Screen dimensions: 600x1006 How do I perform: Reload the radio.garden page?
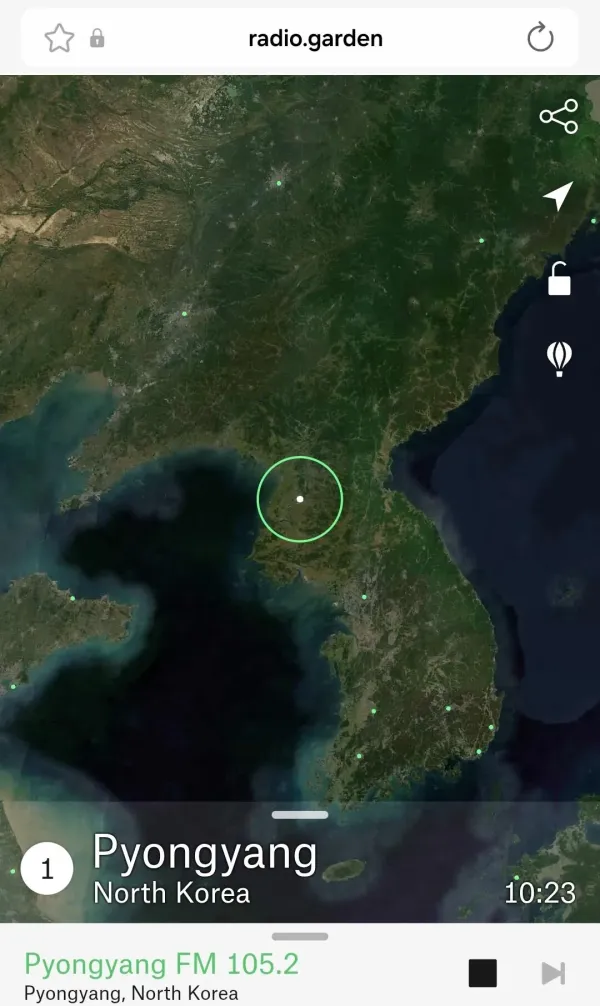(540, 39)
